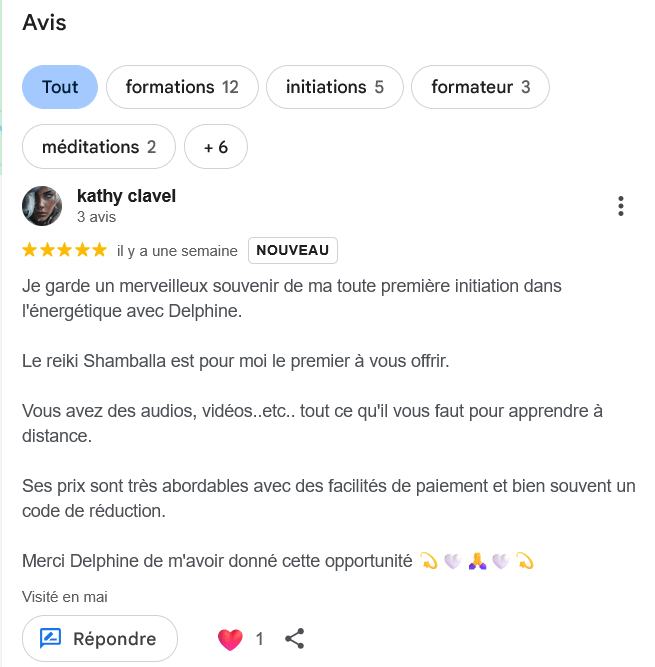Image resolution: width=655 pixels, height=667 pixels.
Task: Filter reviews by initiations
Action: (335, 87)
